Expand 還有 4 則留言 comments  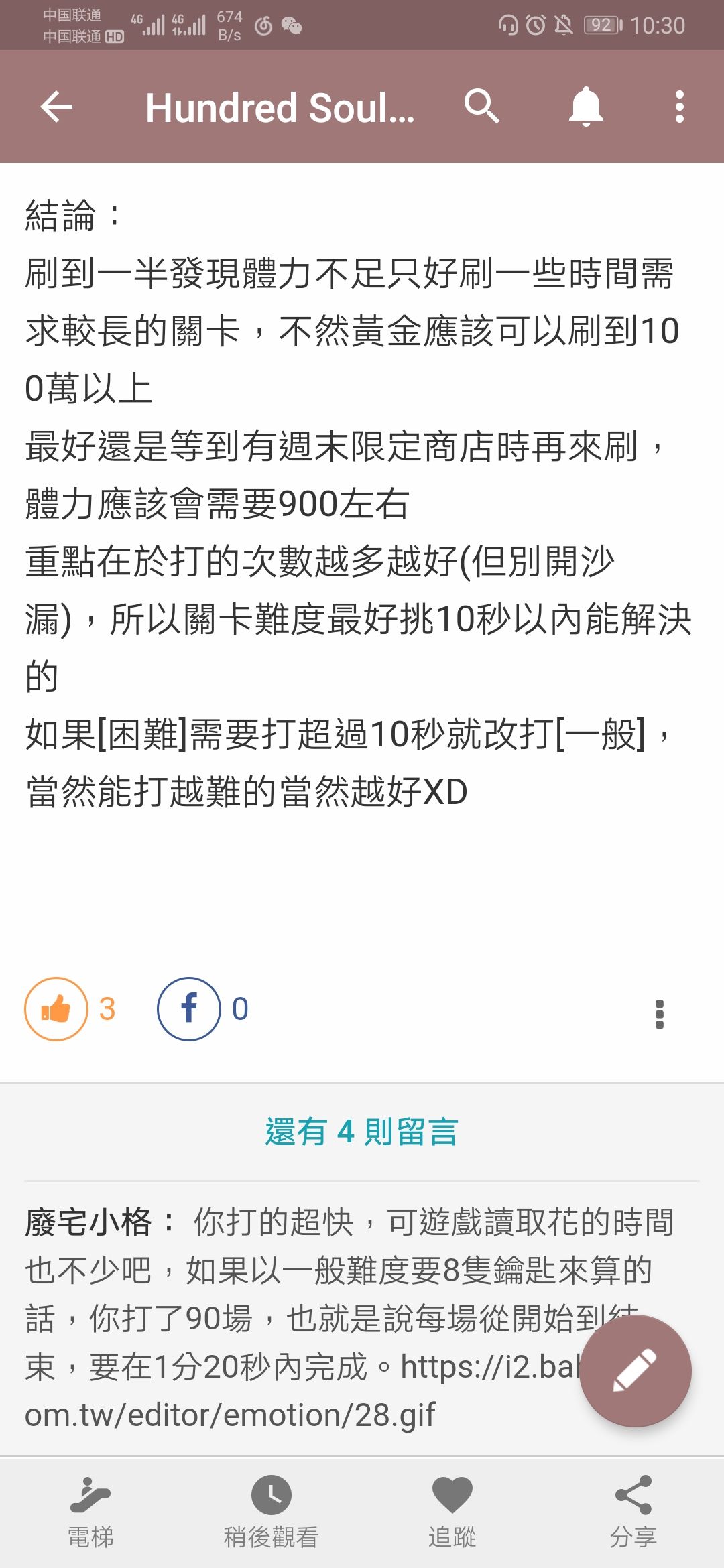362,1132
